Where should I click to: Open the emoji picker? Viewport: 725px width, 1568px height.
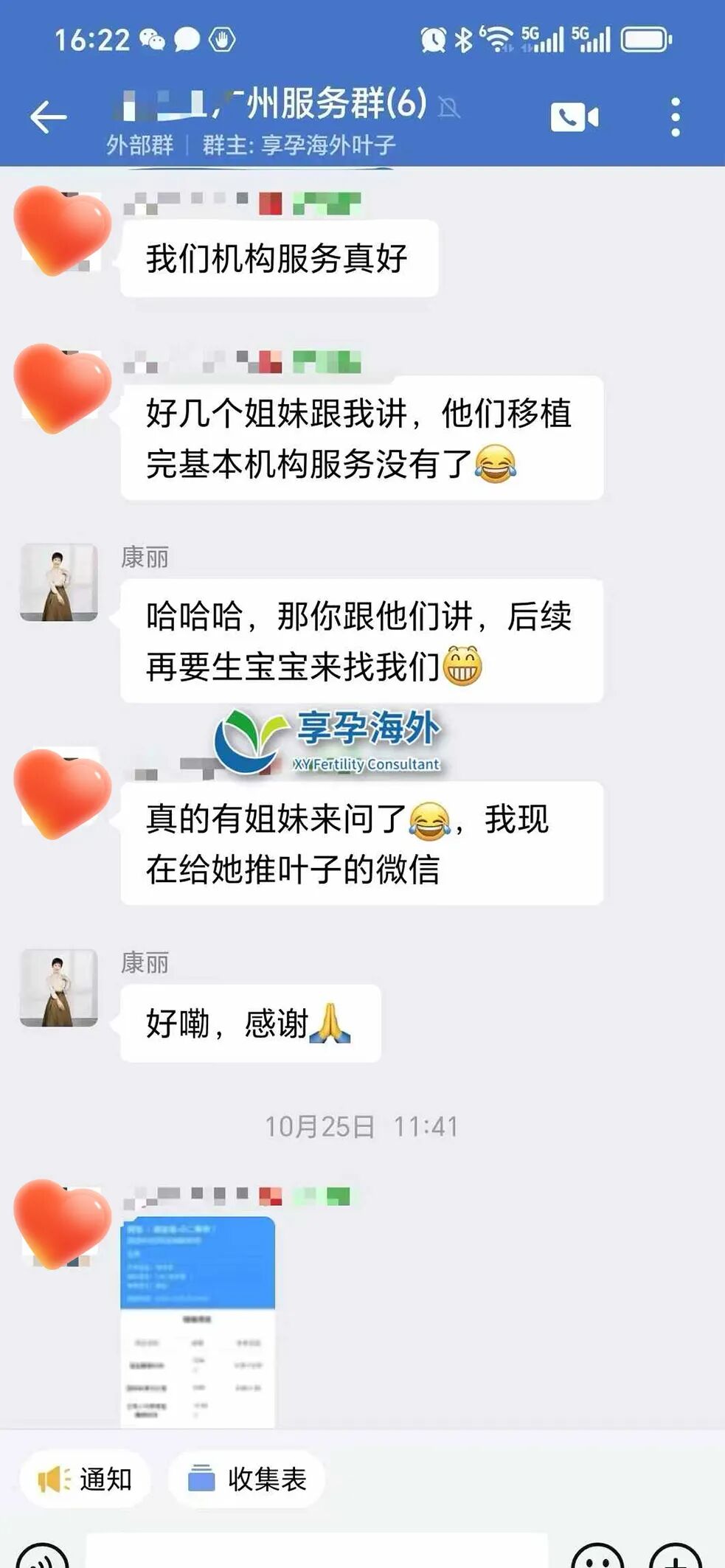[597, 1556]
